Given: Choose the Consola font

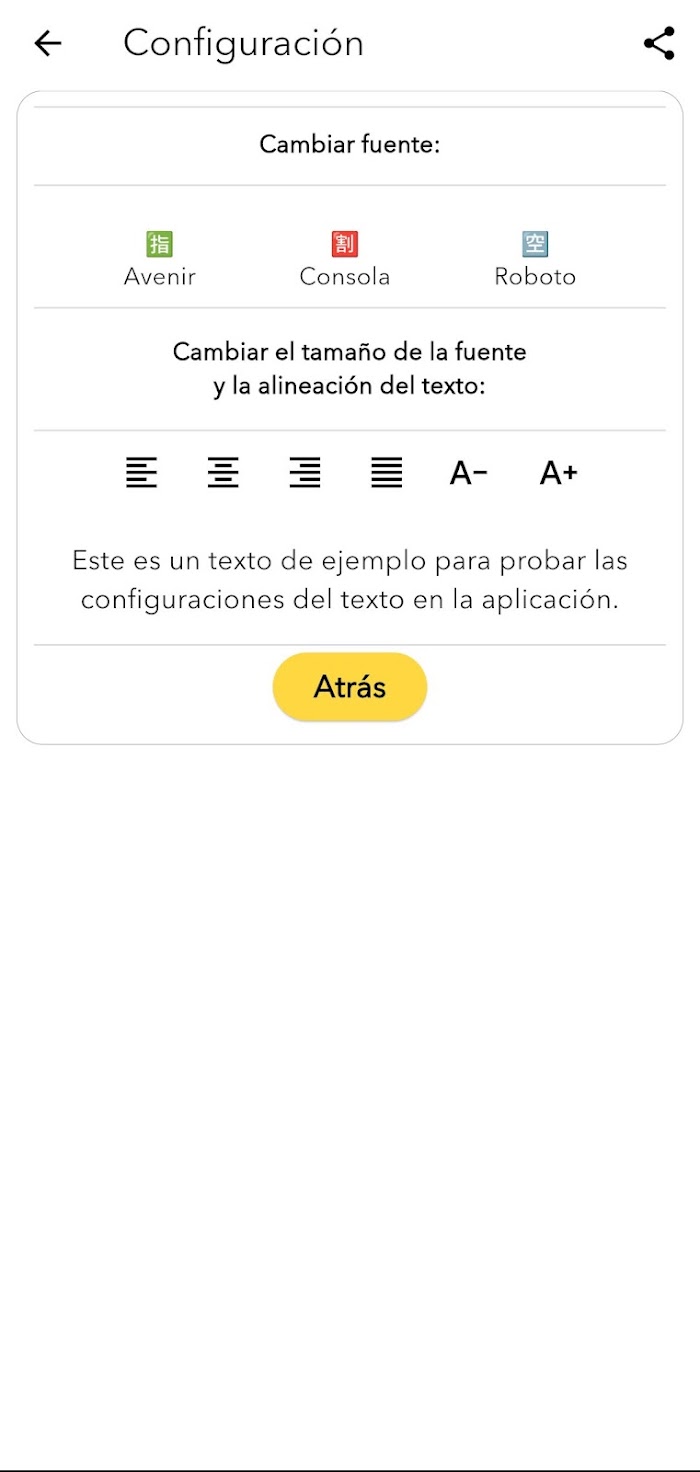Looking at the screenshot, I should [x=345, y=259].
